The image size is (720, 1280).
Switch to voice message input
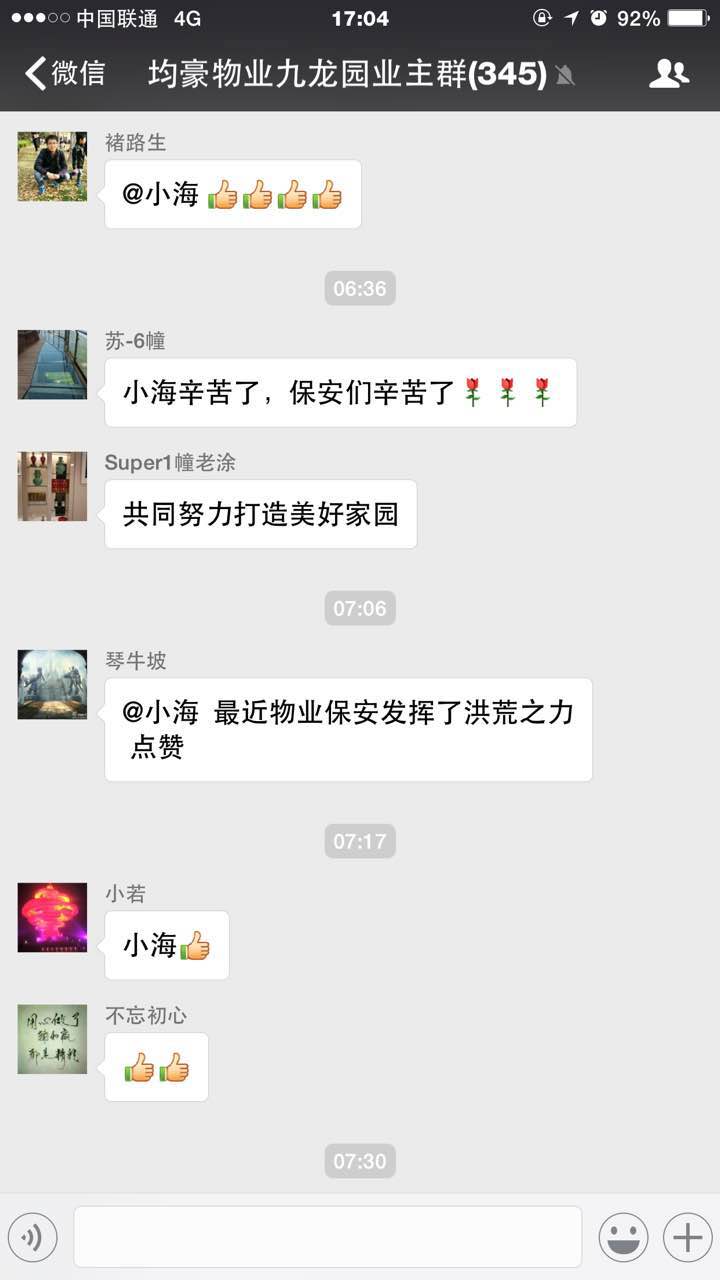pyautogui.click(x=33, y=1238)
